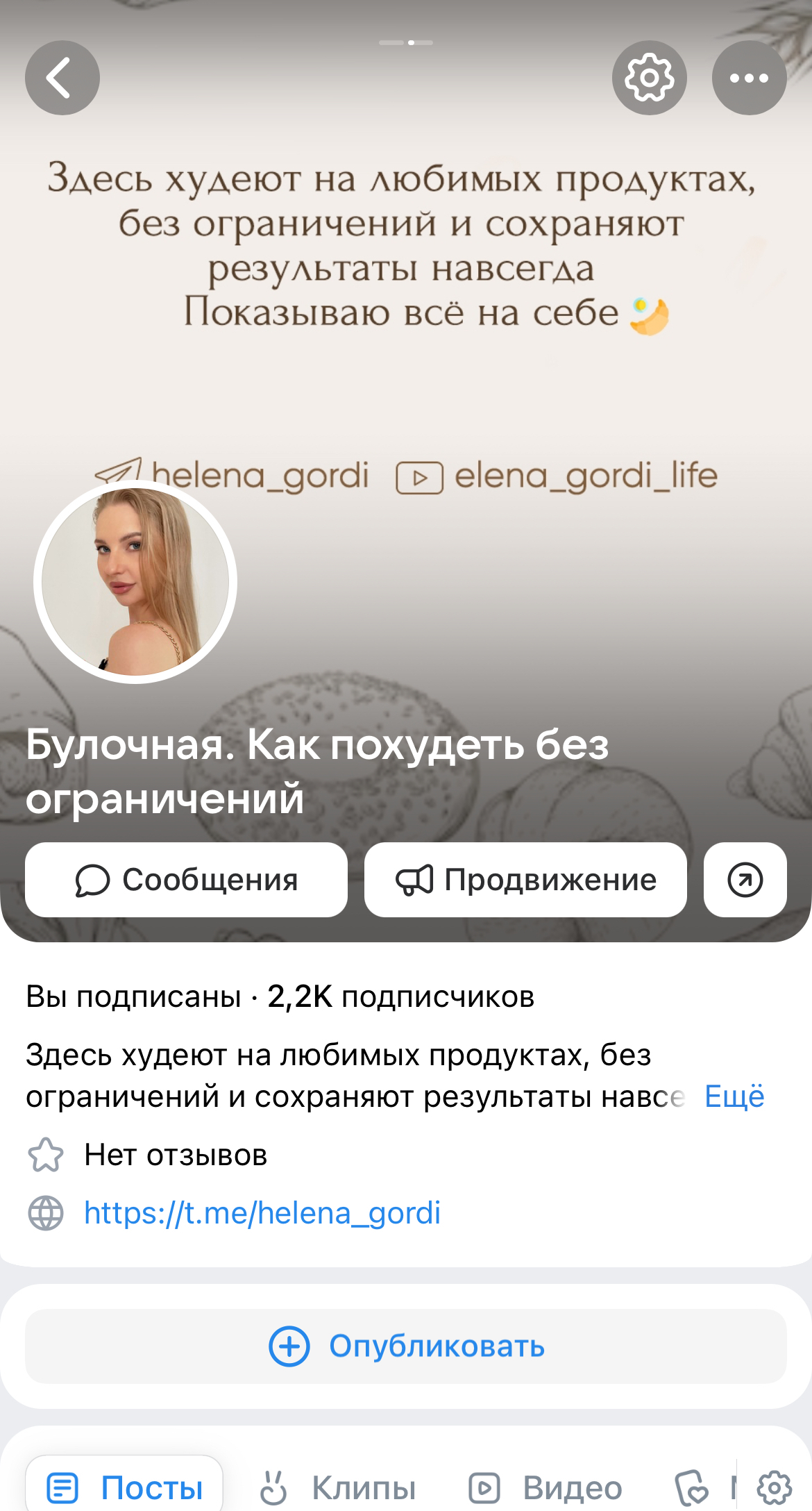Screen dimensions: 812x1511
Task: Tap the share arrow button
Action: click(745, 880)
